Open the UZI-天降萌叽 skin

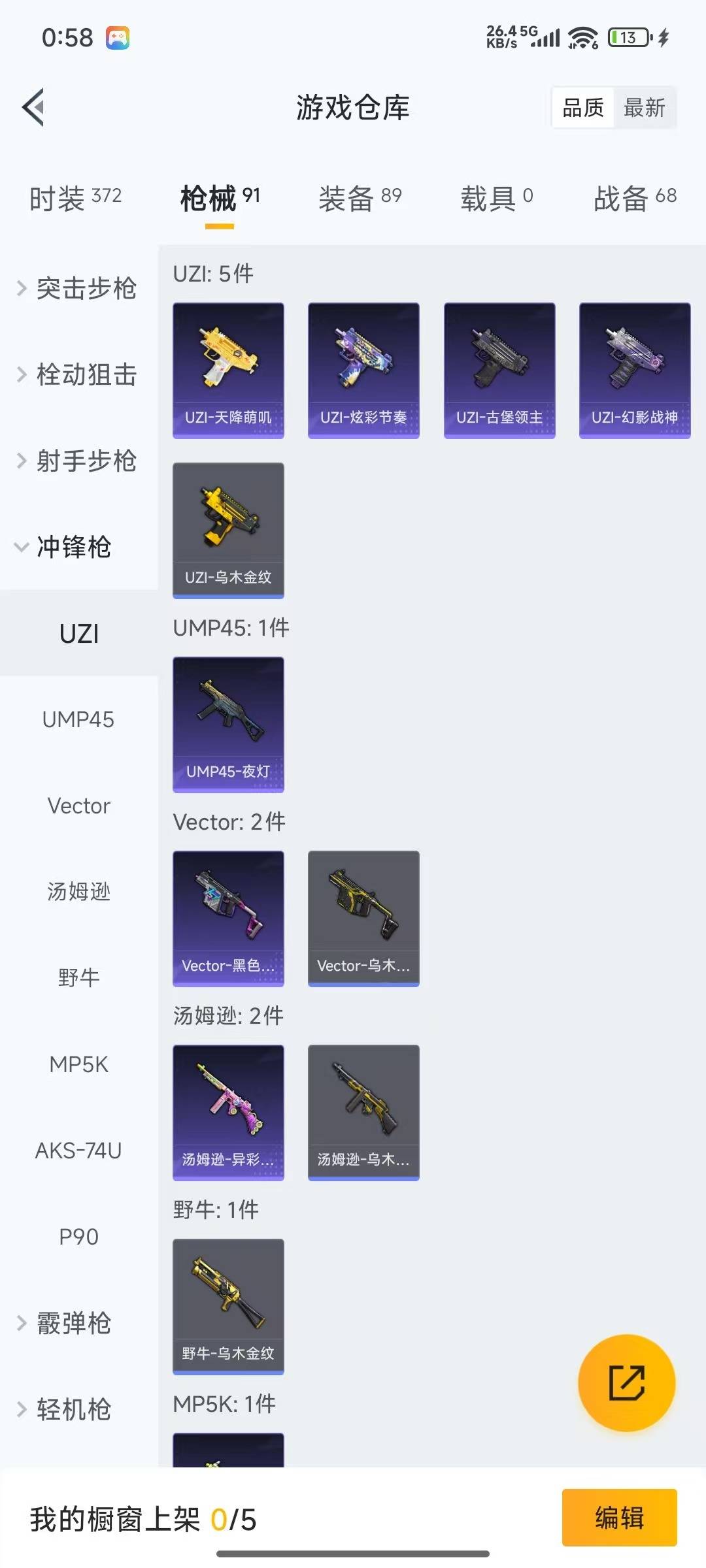(228, 370)
